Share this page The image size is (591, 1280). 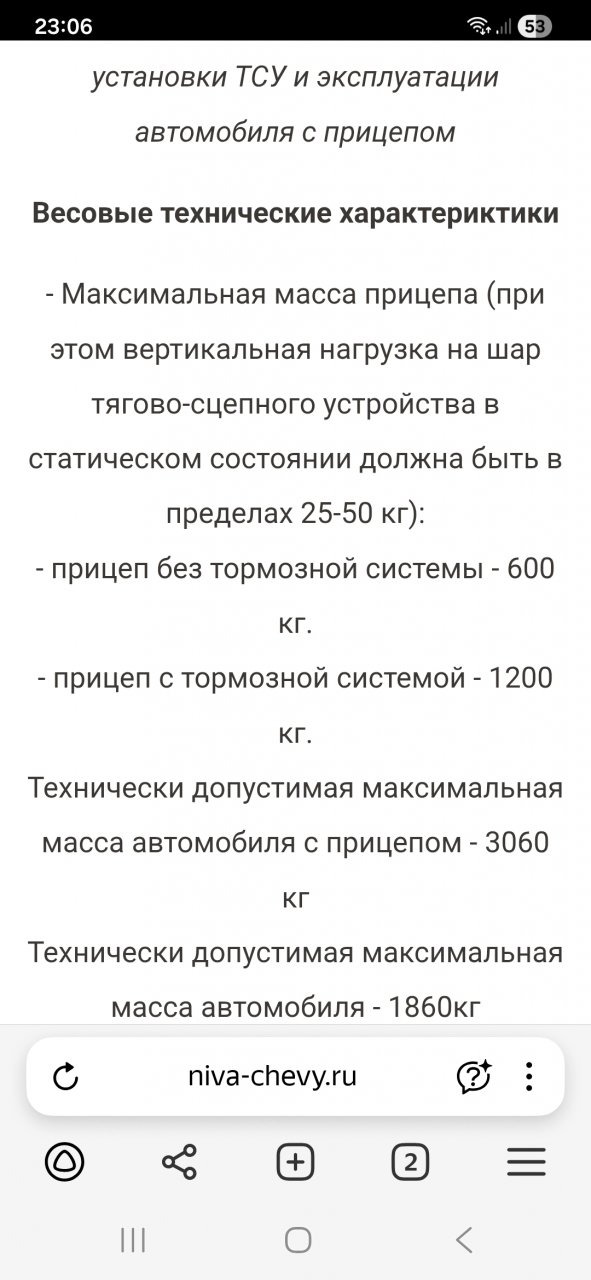coord(180,1162)
